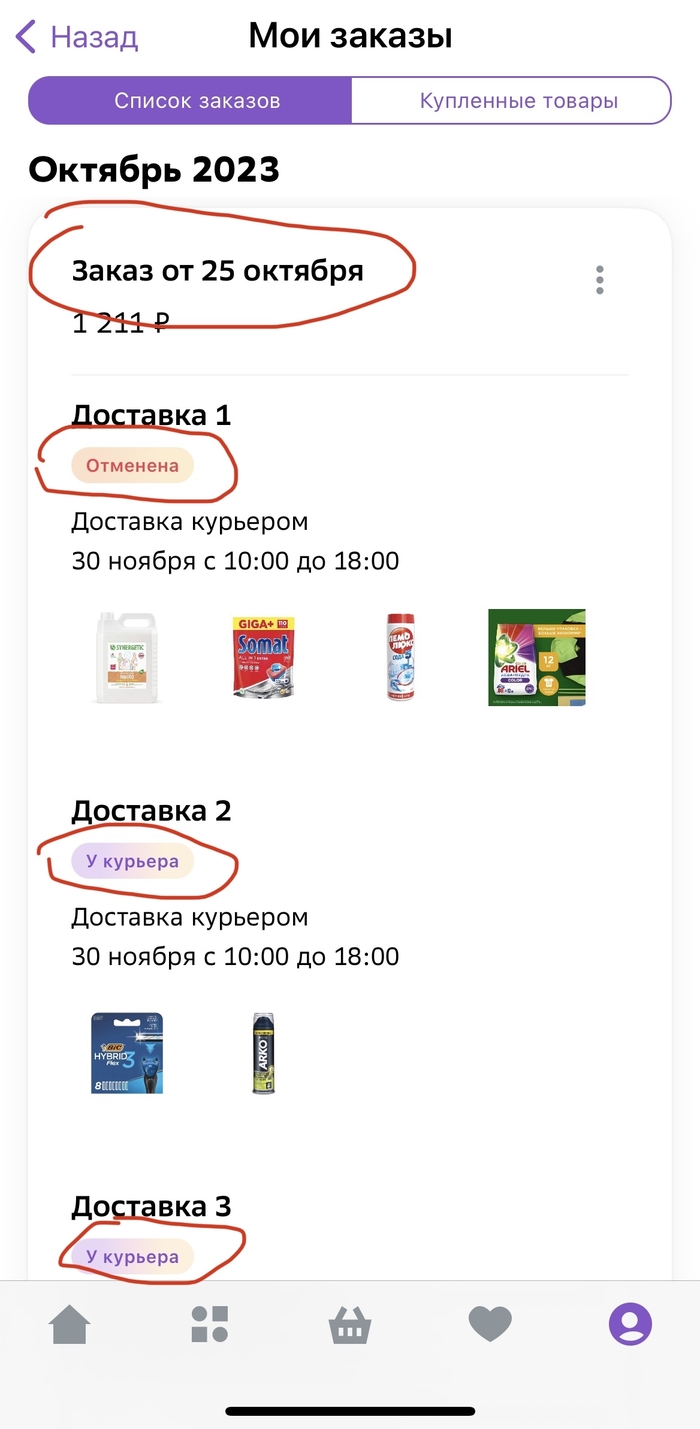The width and height of the screenshot is (700, 1429).
Task: Open the Somat Giga+ product
Action: click(x=262, y=658)
